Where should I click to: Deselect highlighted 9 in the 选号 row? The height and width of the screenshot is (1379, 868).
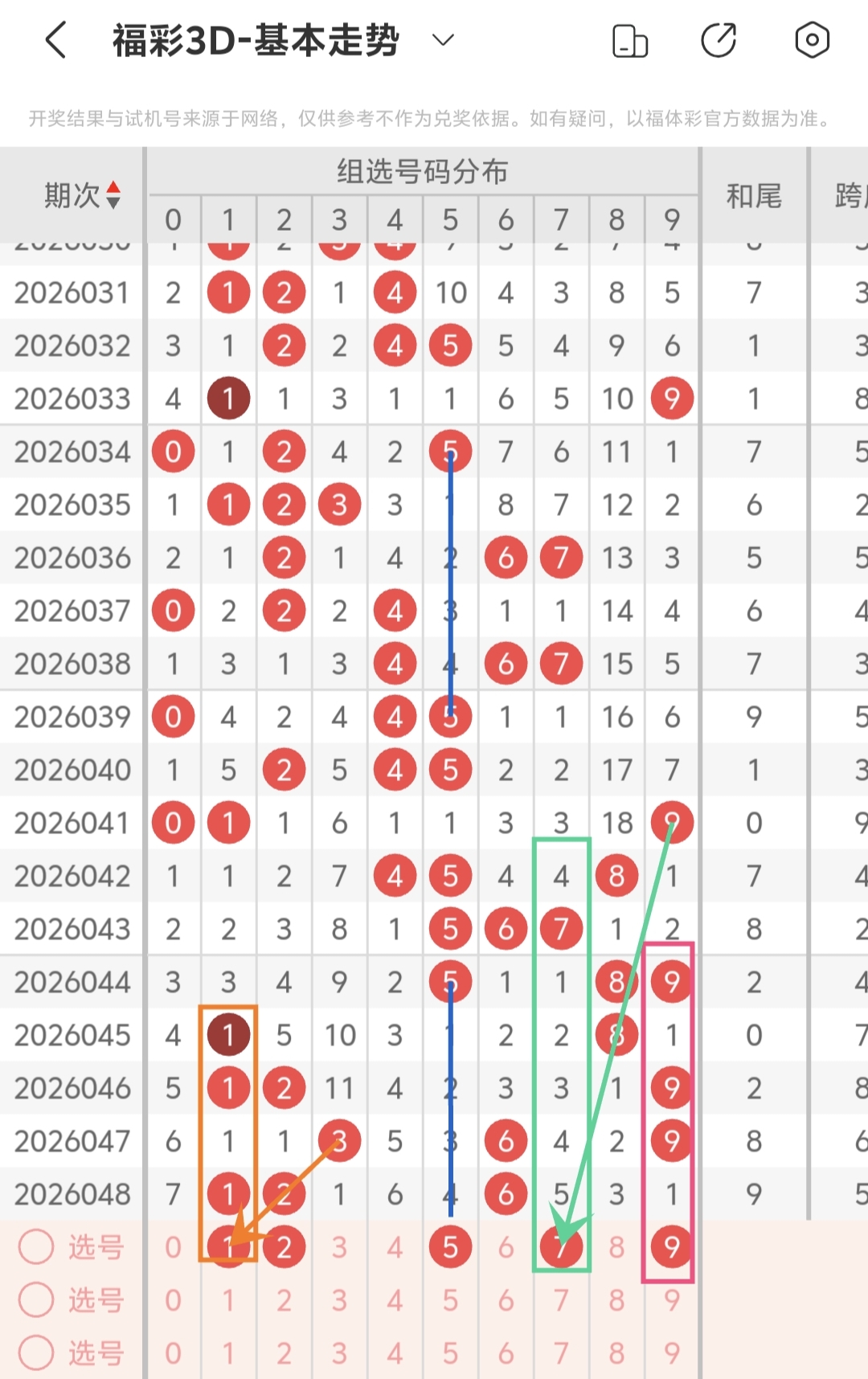click(x=672, y=1247)
